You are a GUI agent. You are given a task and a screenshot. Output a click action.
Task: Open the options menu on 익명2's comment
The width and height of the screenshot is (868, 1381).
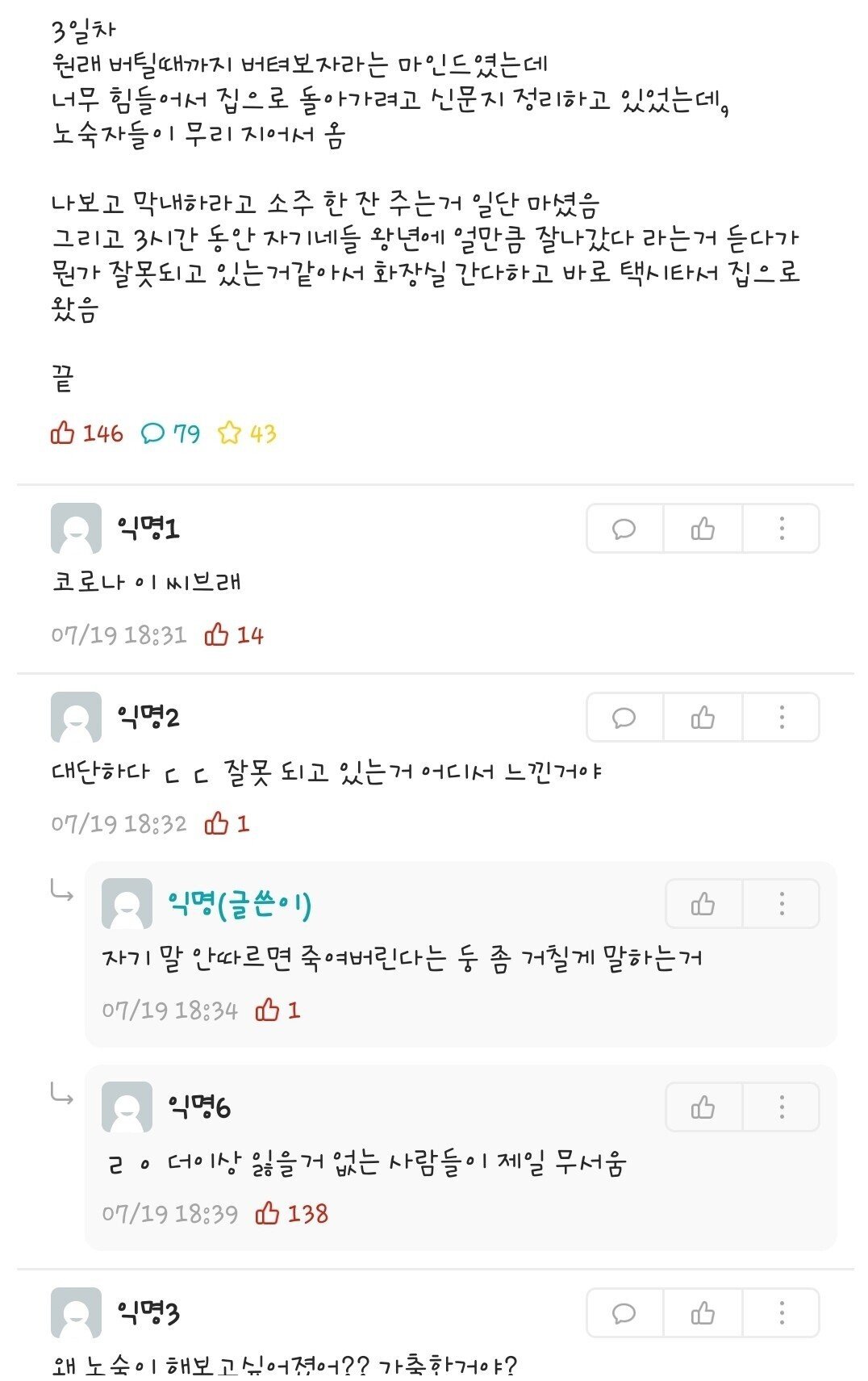(781, 718)
